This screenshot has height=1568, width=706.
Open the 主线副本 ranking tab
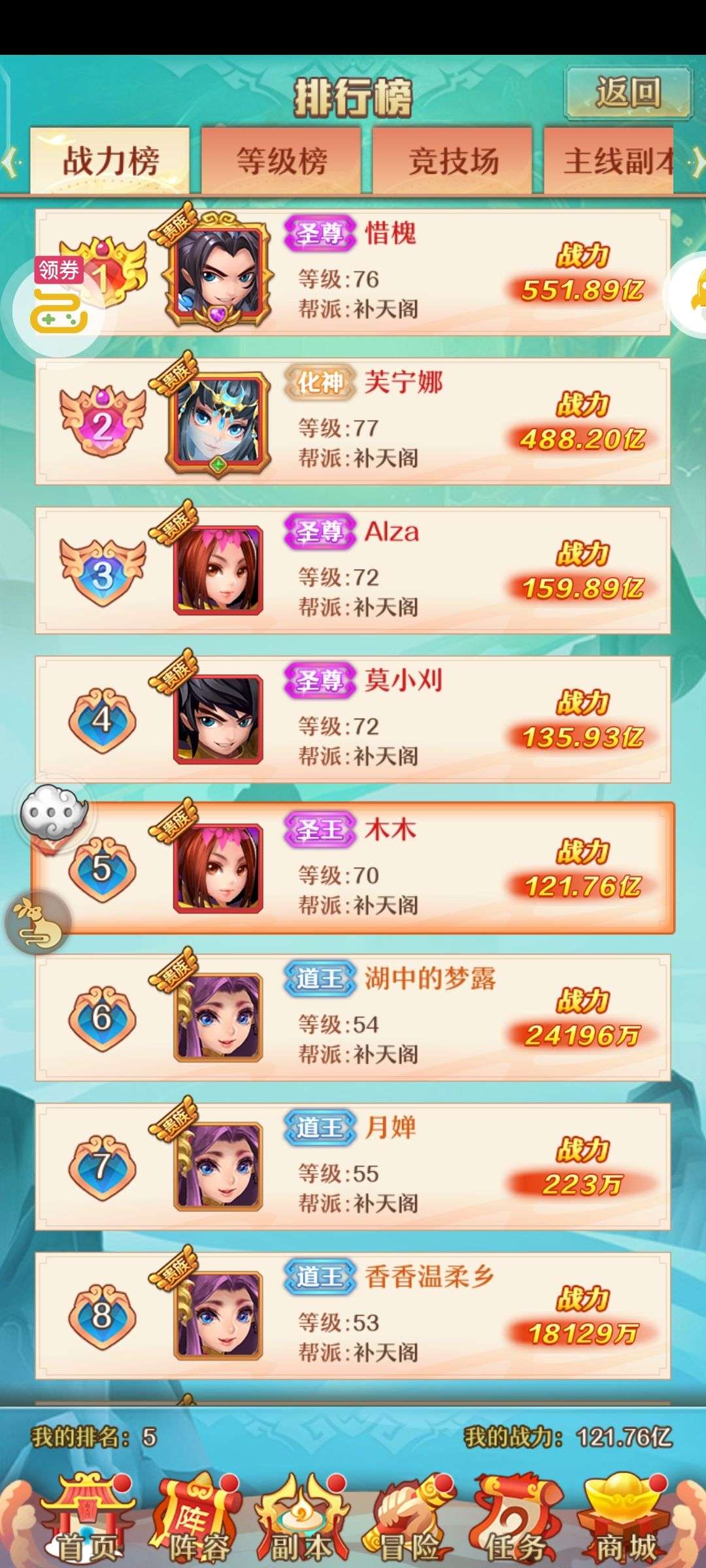coord(609,161)
